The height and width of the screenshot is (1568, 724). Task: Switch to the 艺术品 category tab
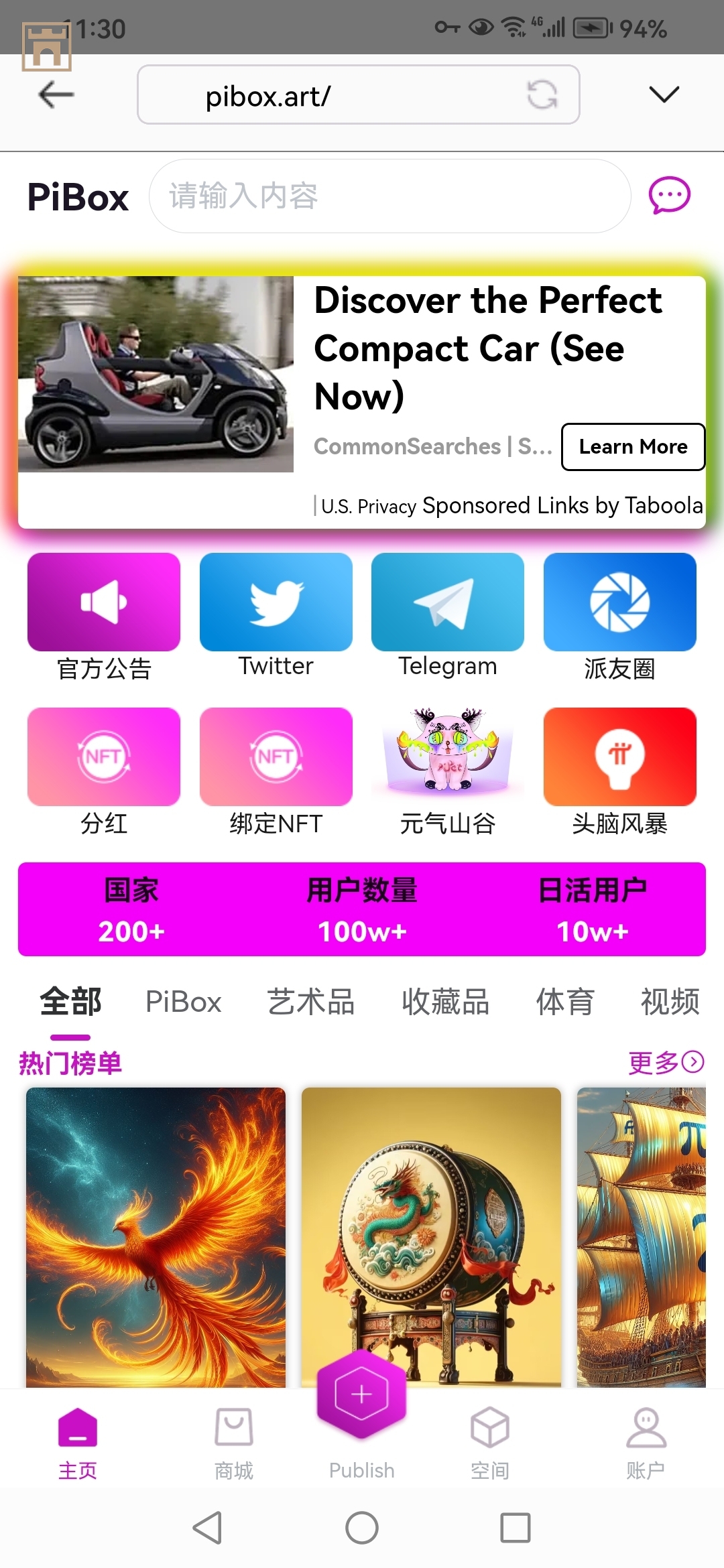point(311,1002)
